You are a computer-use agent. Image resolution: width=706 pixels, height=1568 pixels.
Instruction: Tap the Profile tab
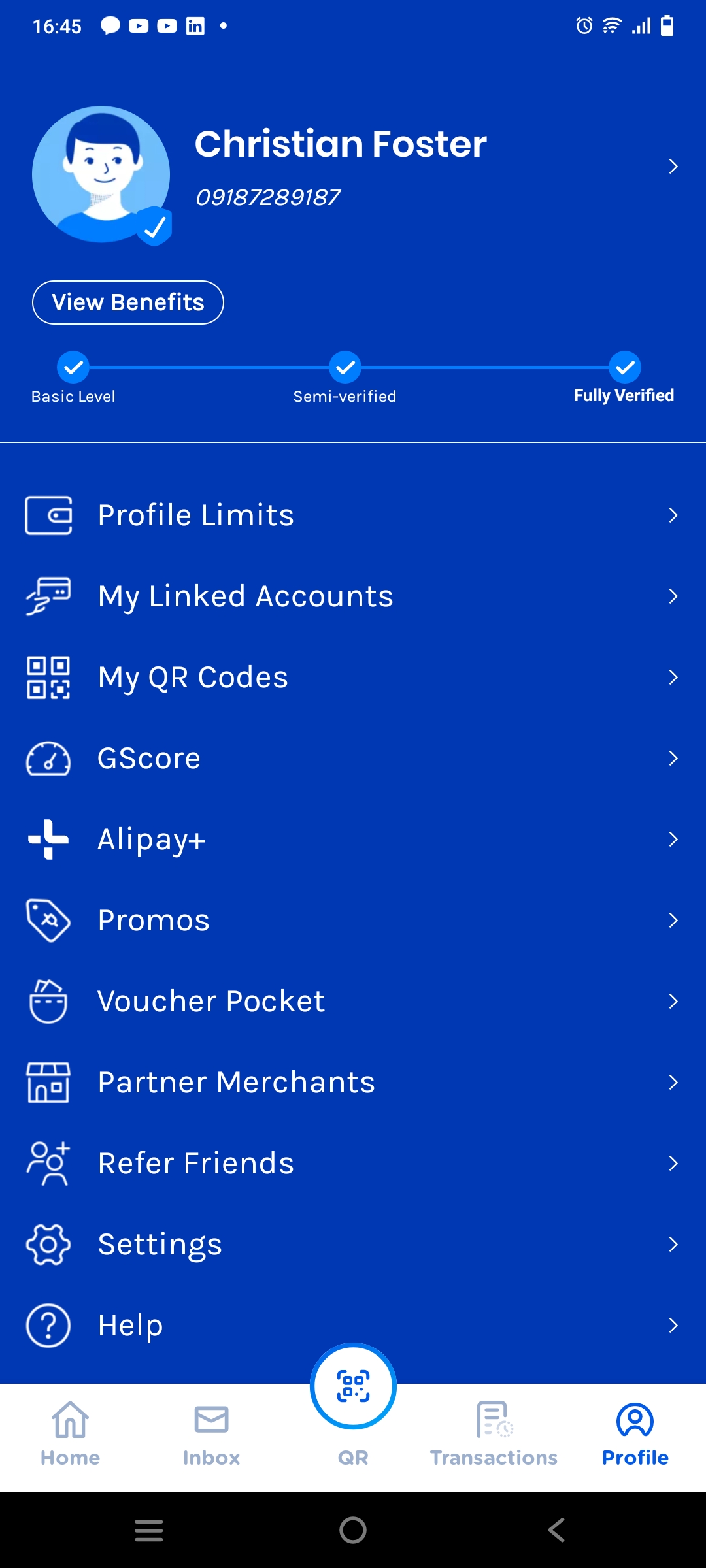[635, 1434]
